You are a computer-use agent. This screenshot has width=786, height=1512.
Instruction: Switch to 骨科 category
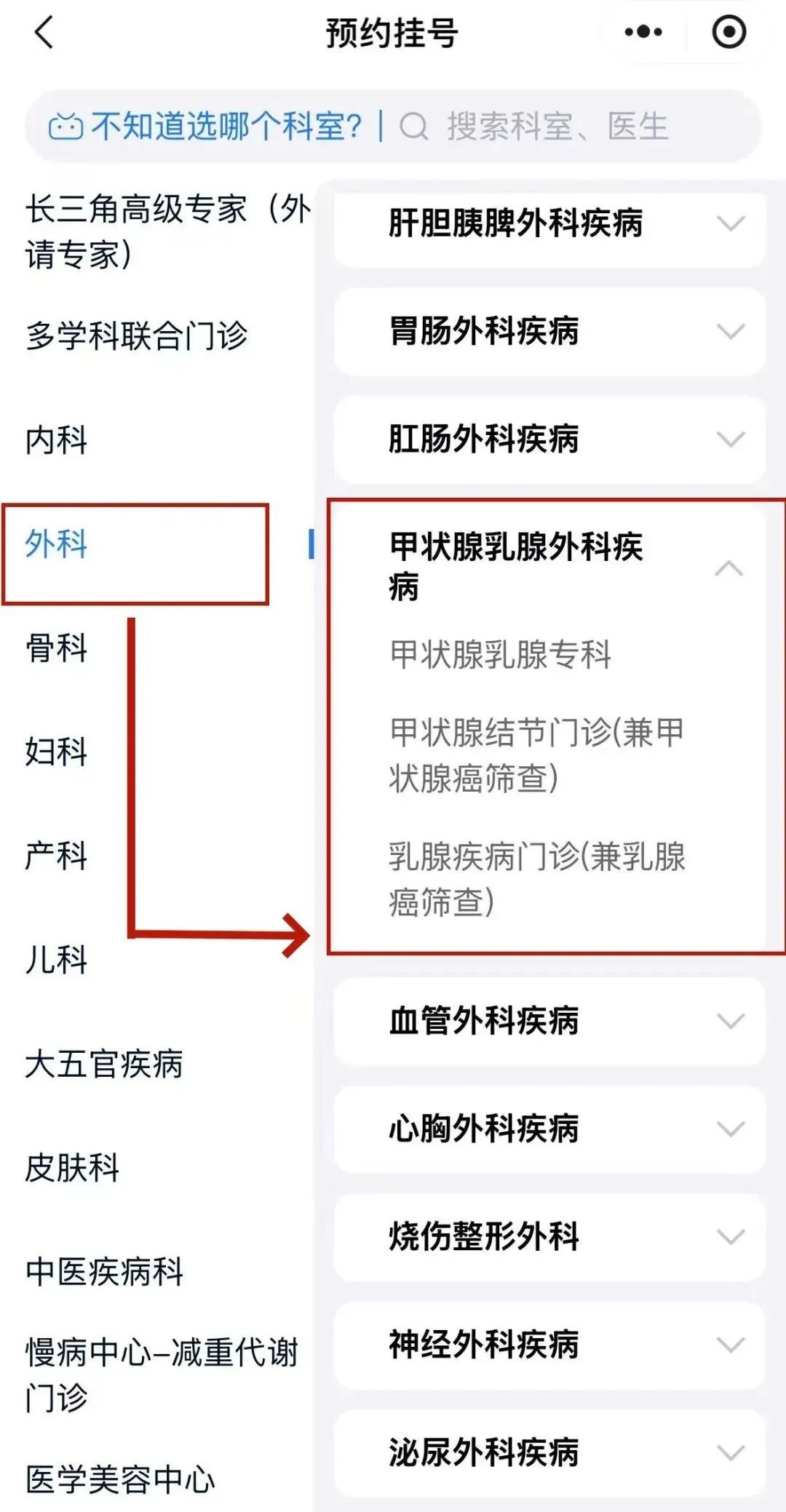57,648
